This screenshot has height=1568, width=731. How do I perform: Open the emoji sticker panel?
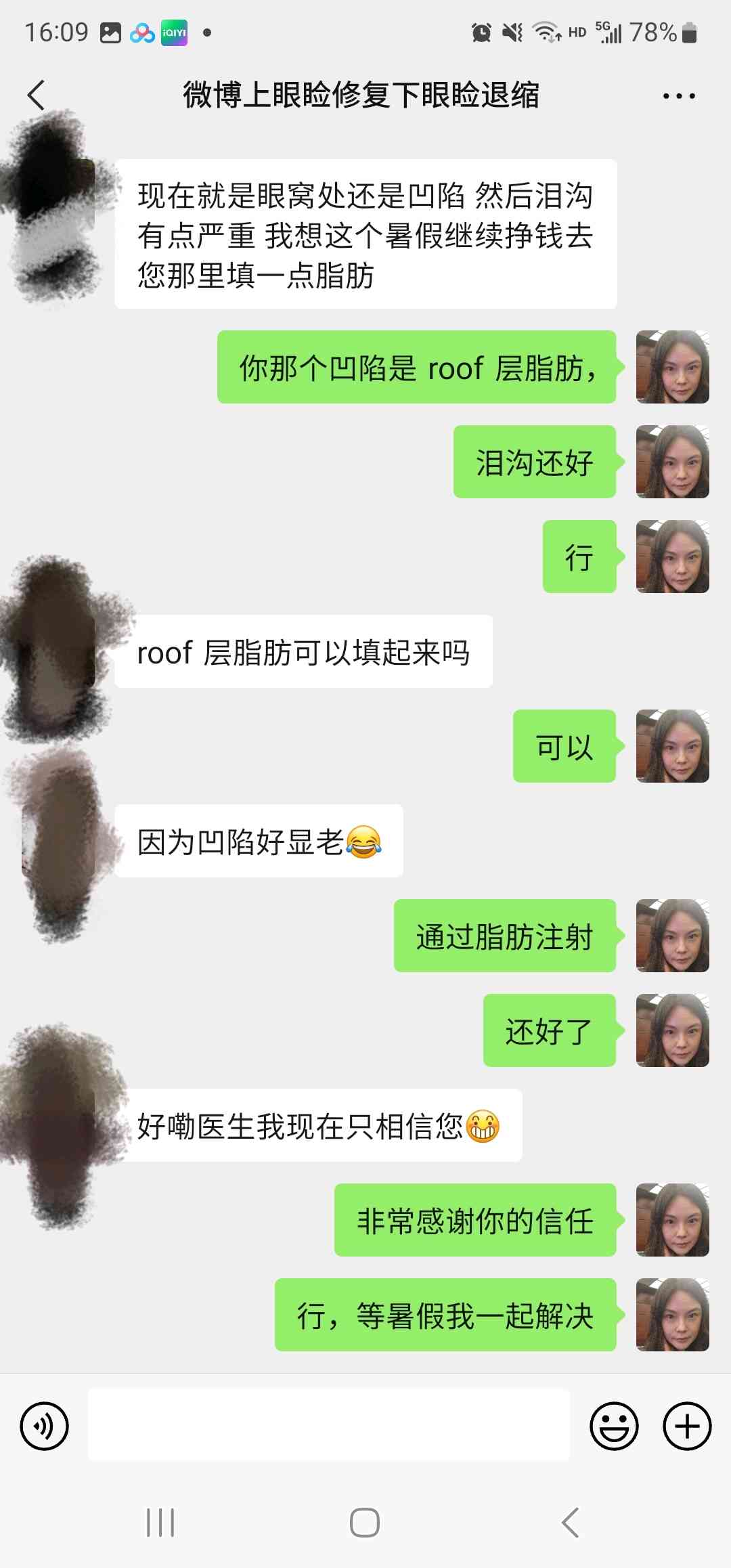614,1427
